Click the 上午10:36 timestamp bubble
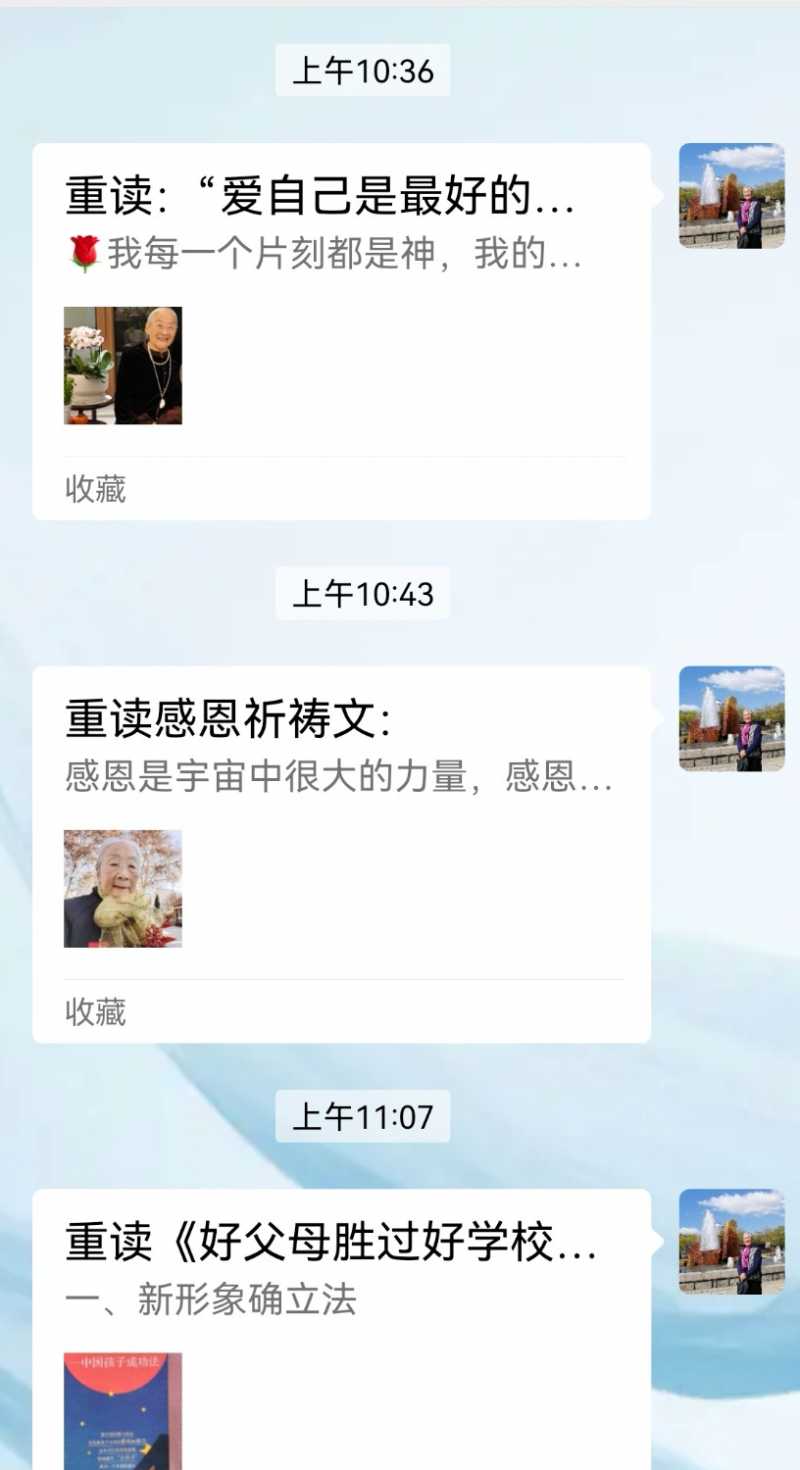 360,71
